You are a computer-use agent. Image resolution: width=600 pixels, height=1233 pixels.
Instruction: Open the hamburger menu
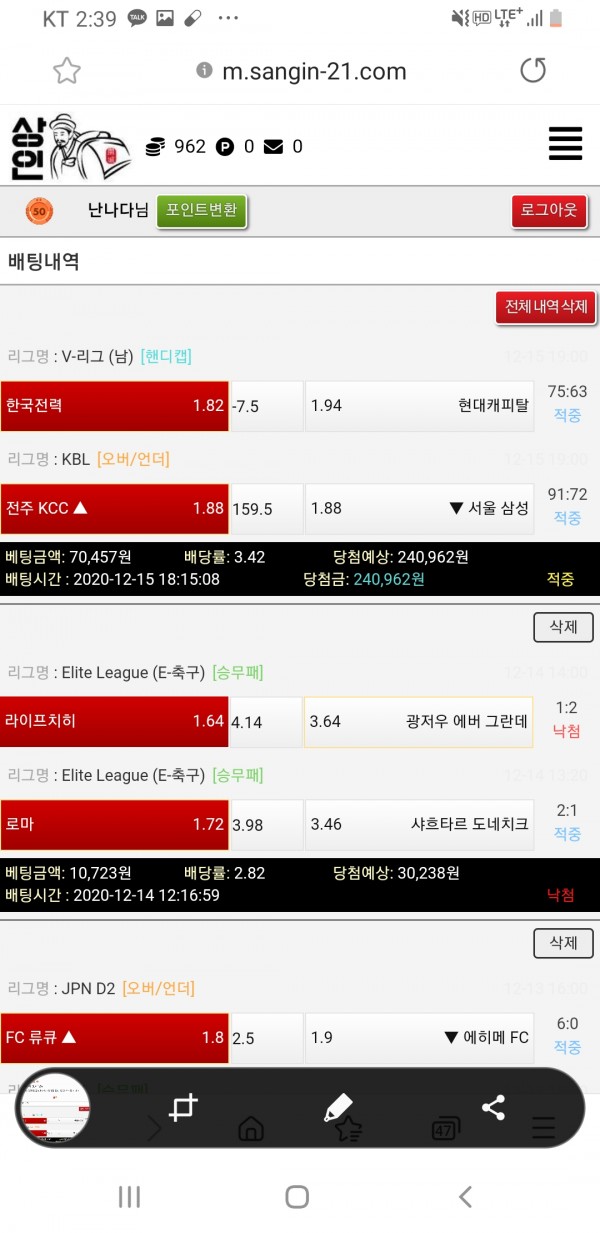[565, 144]
